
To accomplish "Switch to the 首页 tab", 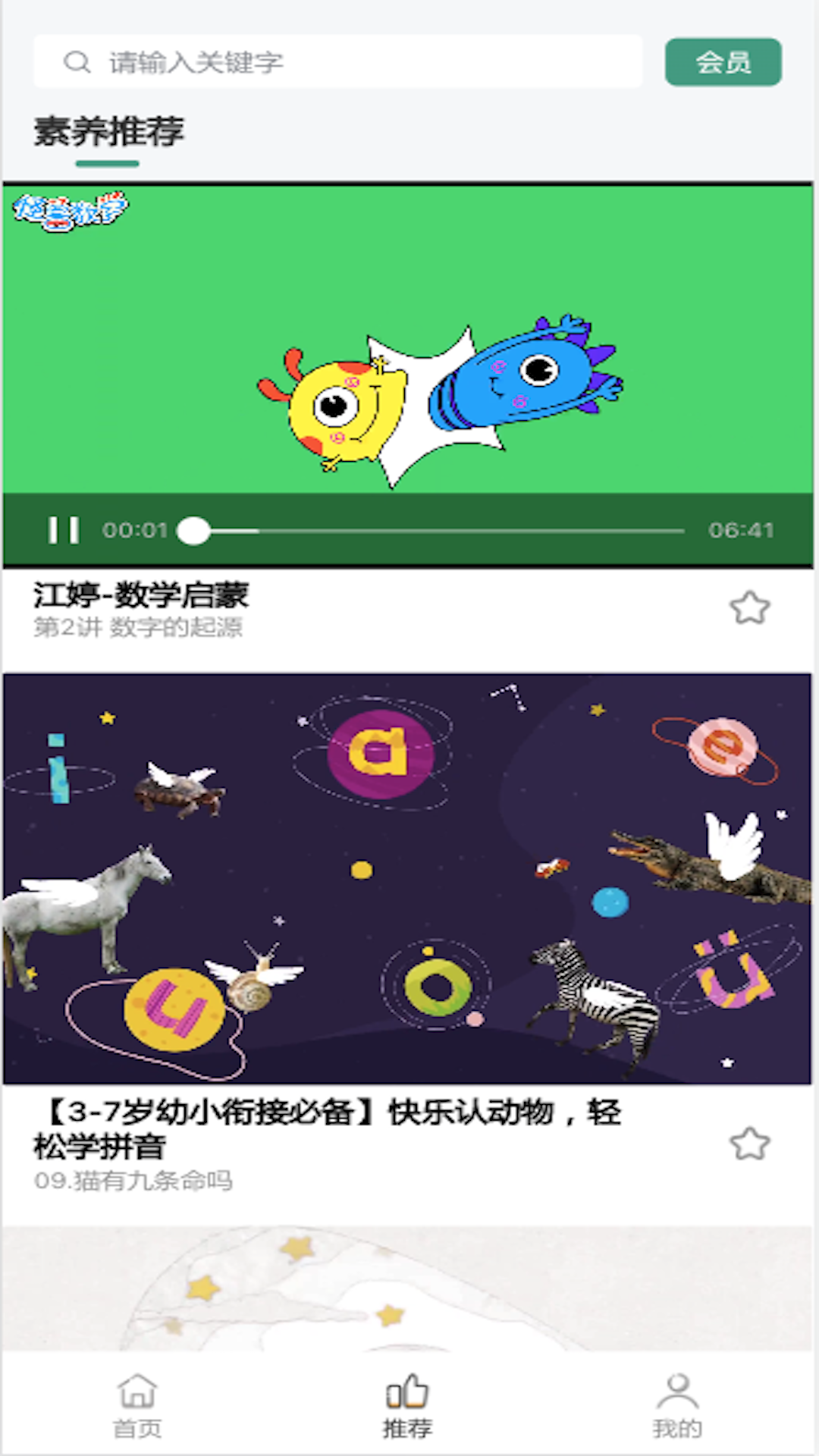I will 137,1406.
